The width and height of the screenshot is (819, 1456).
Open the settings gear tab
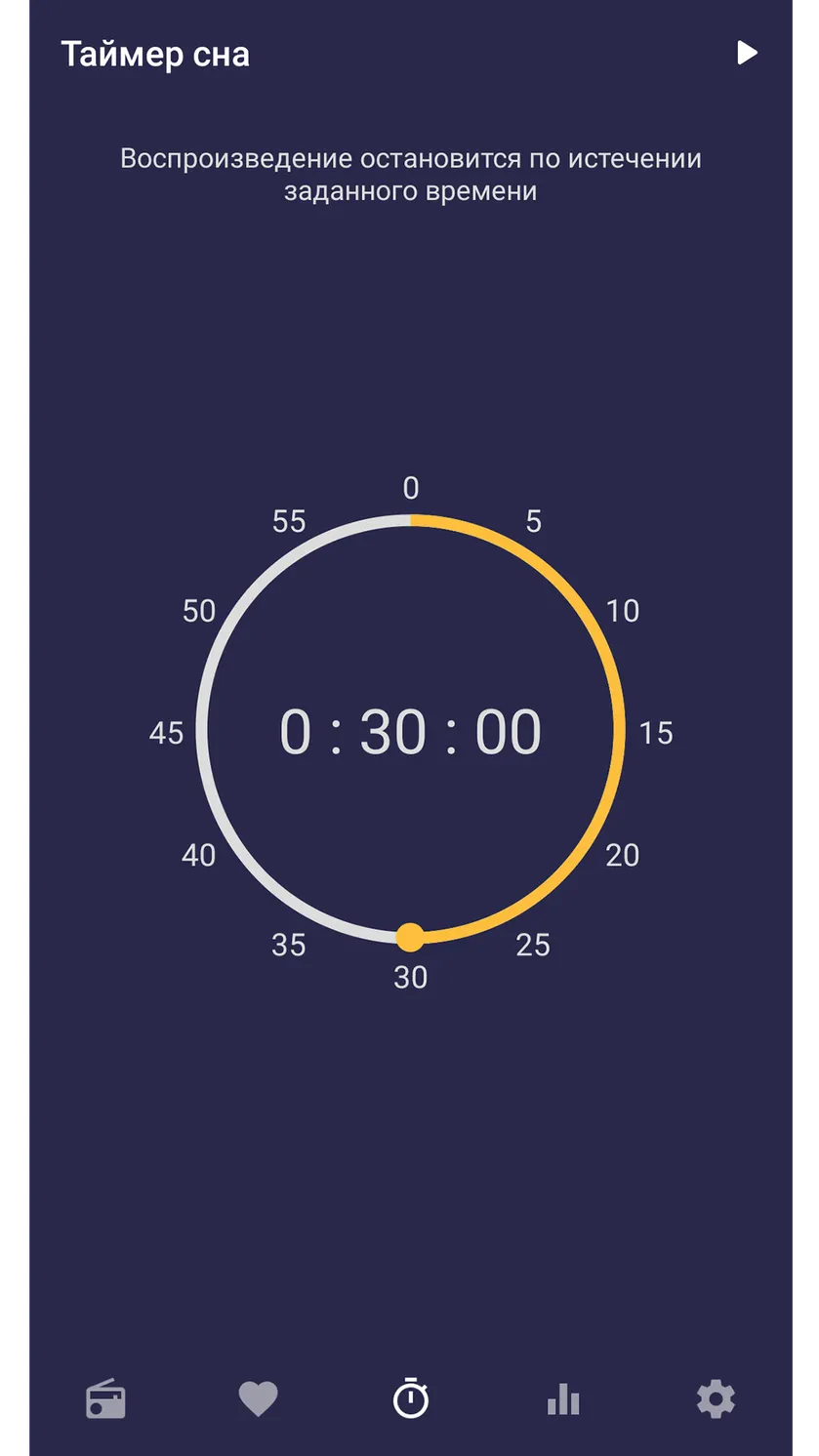point(716,1399)
